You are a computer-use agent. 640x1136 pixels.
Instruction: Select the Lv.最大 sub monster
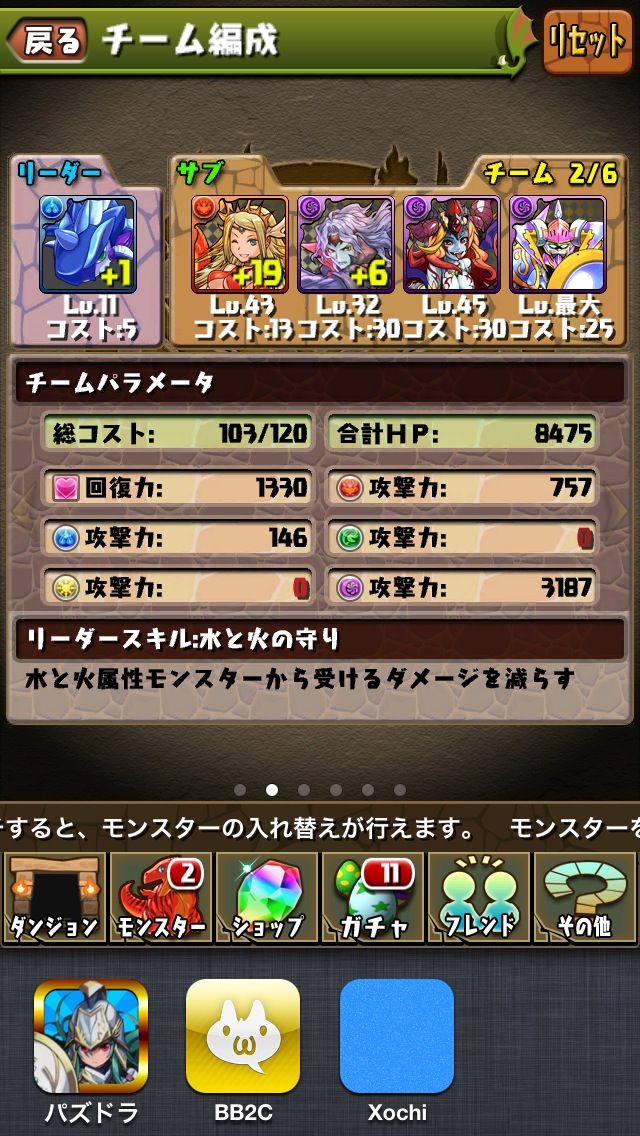pyautogui.click(x=557, y=244)
